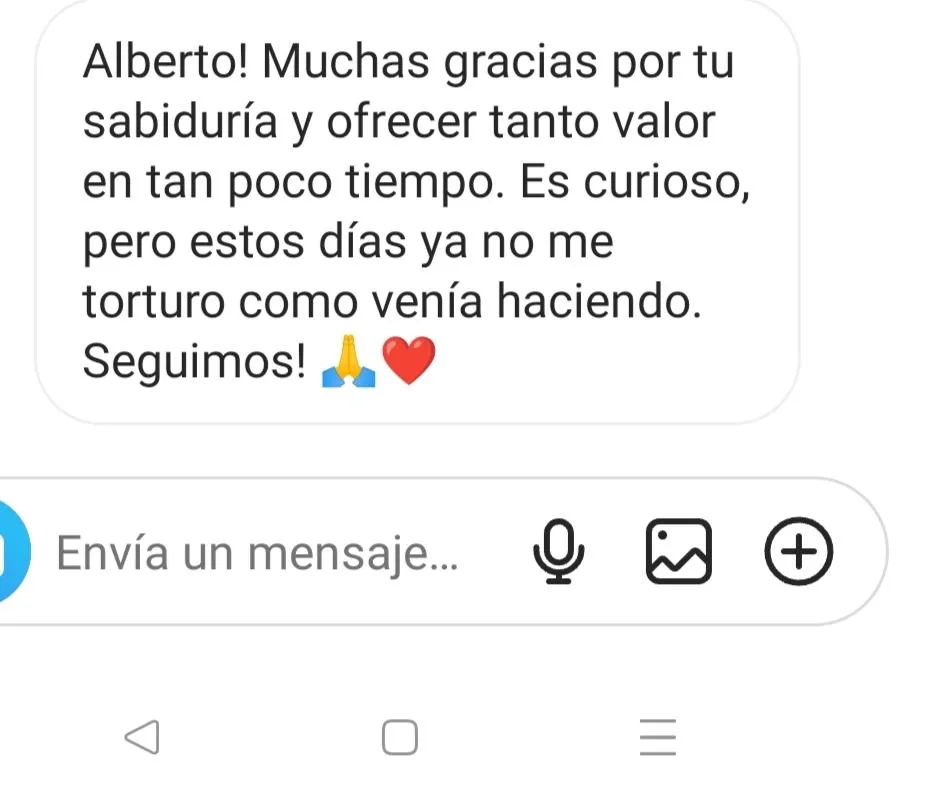Open the camera from the blue button

point(10,552)
